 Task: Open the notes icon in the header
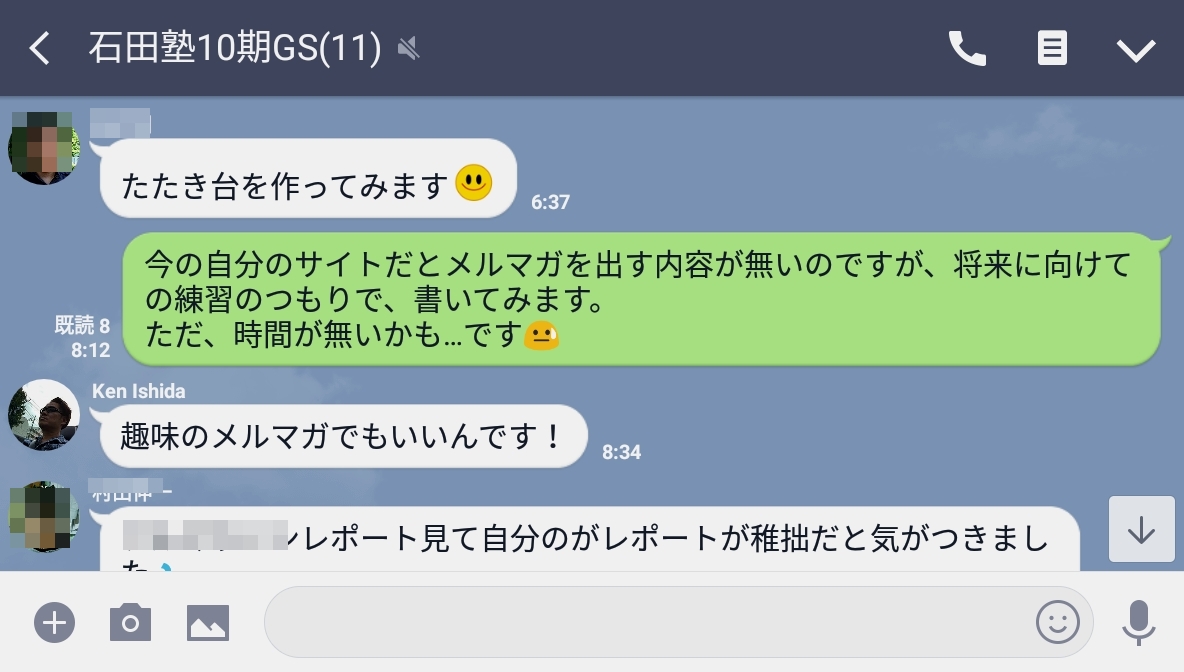tap(1052, 48)
